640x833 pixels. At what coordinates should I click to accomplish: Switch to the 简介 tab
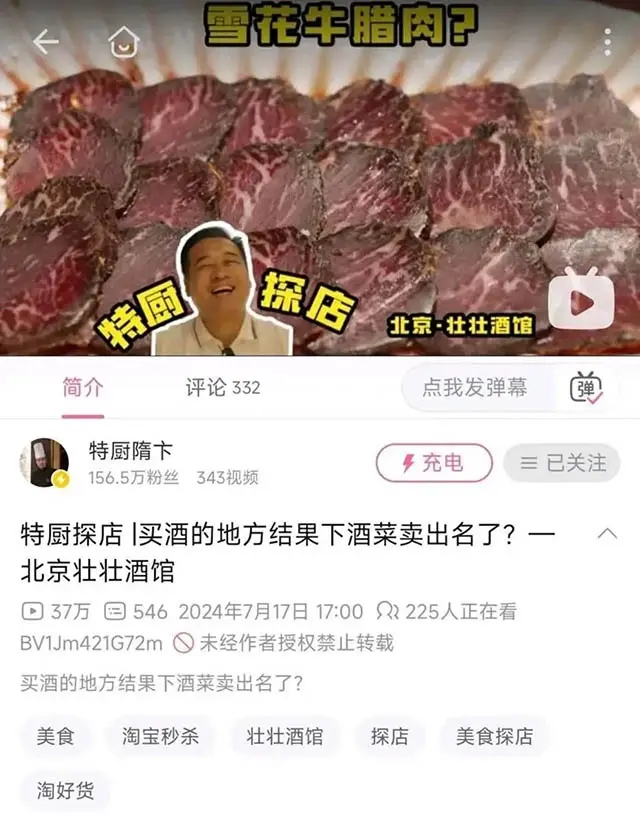tap(82, 387)
